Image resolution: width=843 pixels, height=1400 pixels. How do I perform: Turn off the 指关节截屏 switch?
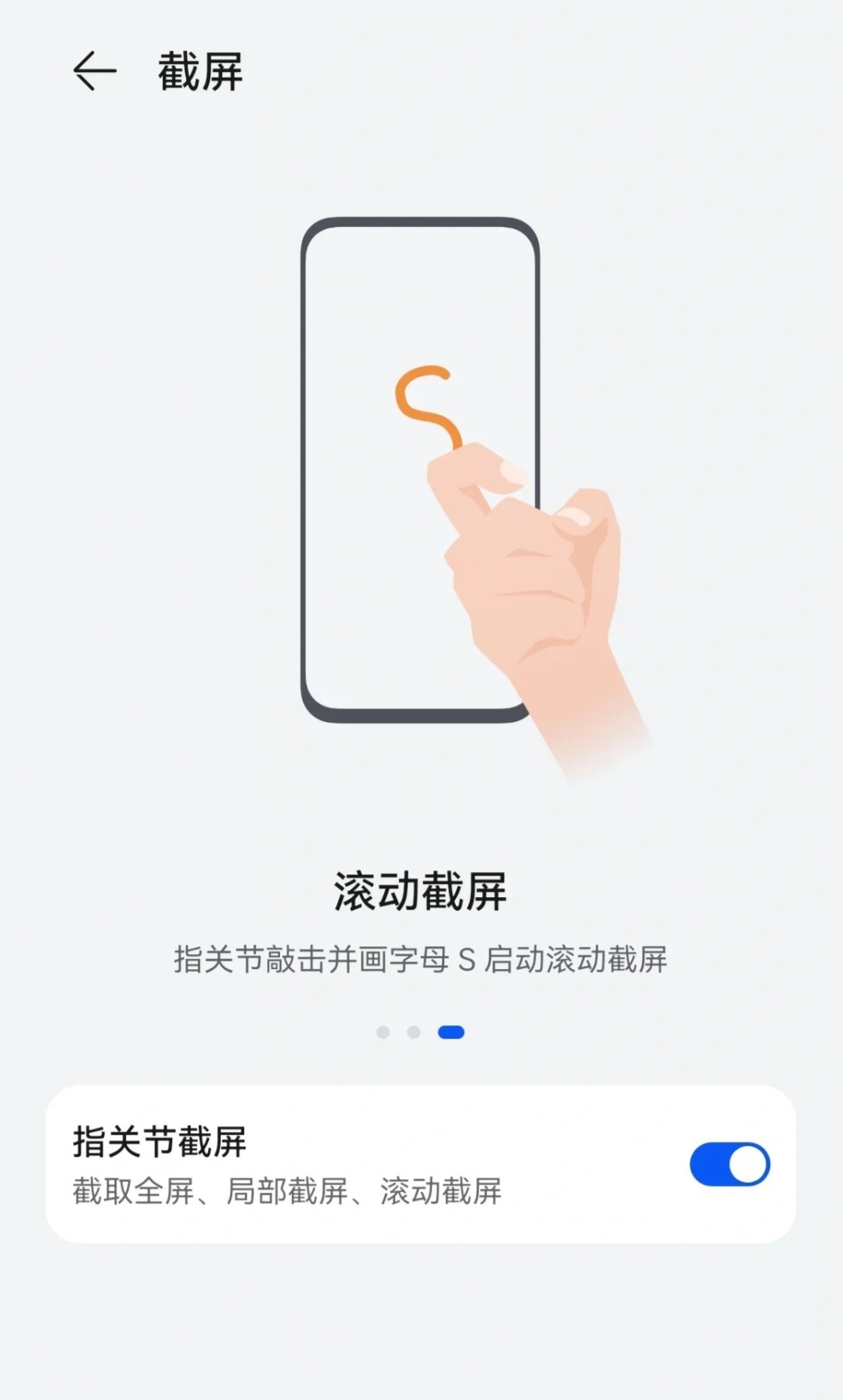(730, 1164)
